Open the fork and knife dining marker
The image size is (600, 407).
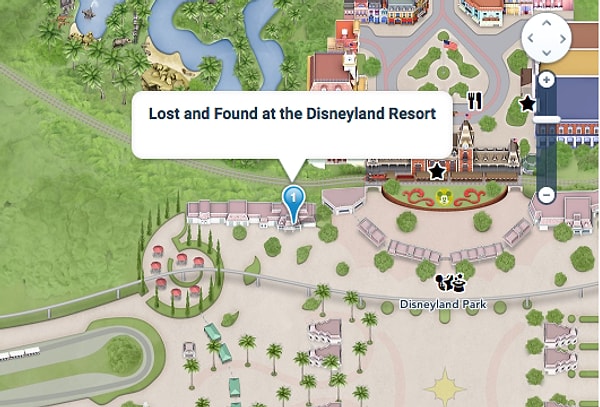coord(475,100)
